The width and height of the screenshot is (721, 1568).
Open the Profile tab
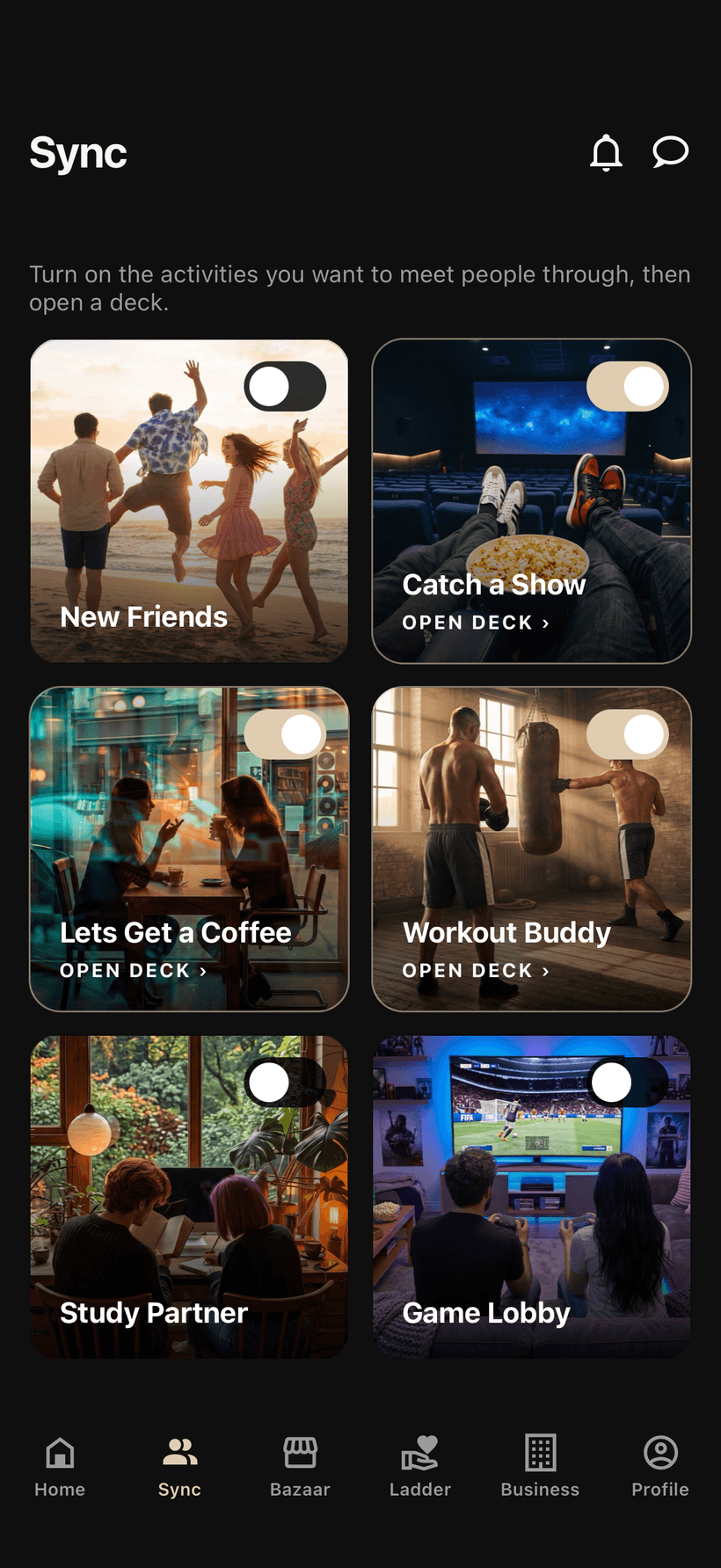pos(660,1468)
